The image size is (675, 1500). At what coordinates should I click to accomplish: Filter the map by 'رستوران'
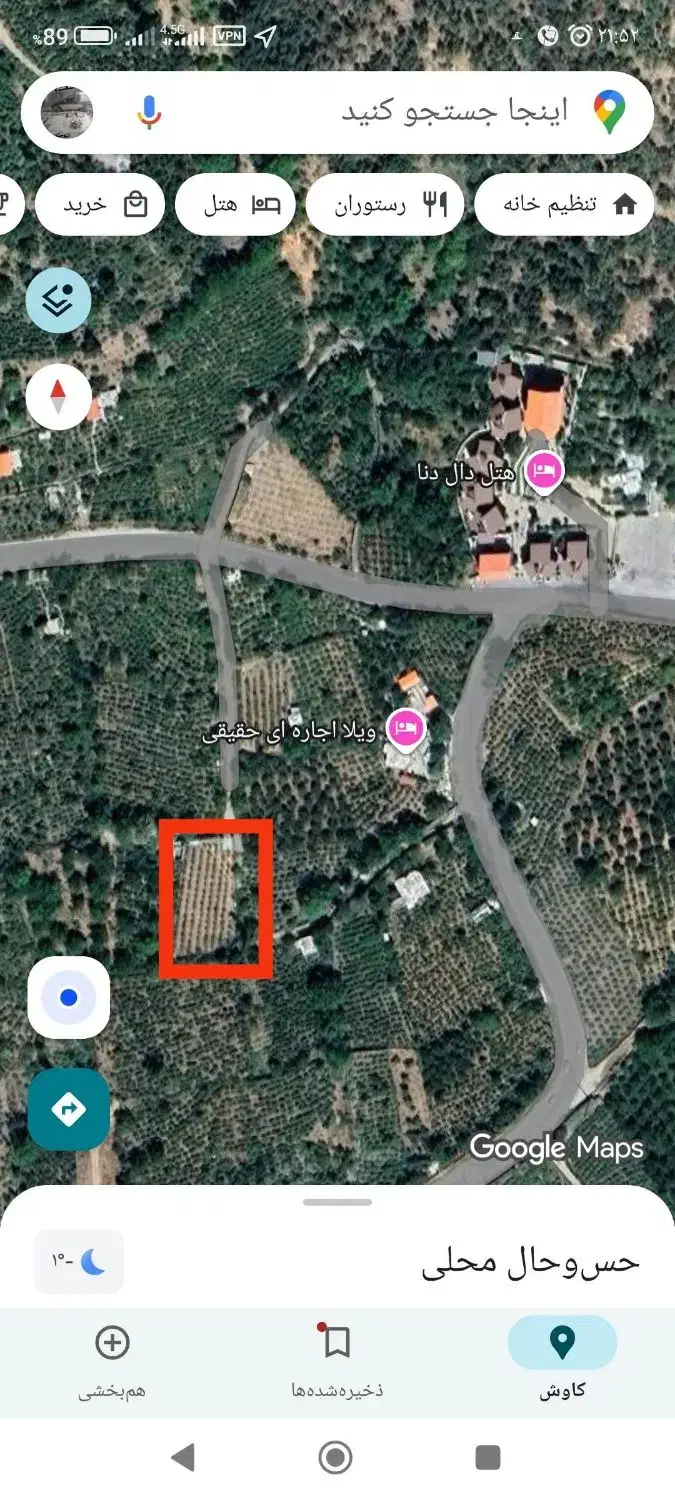coord(385,205)
